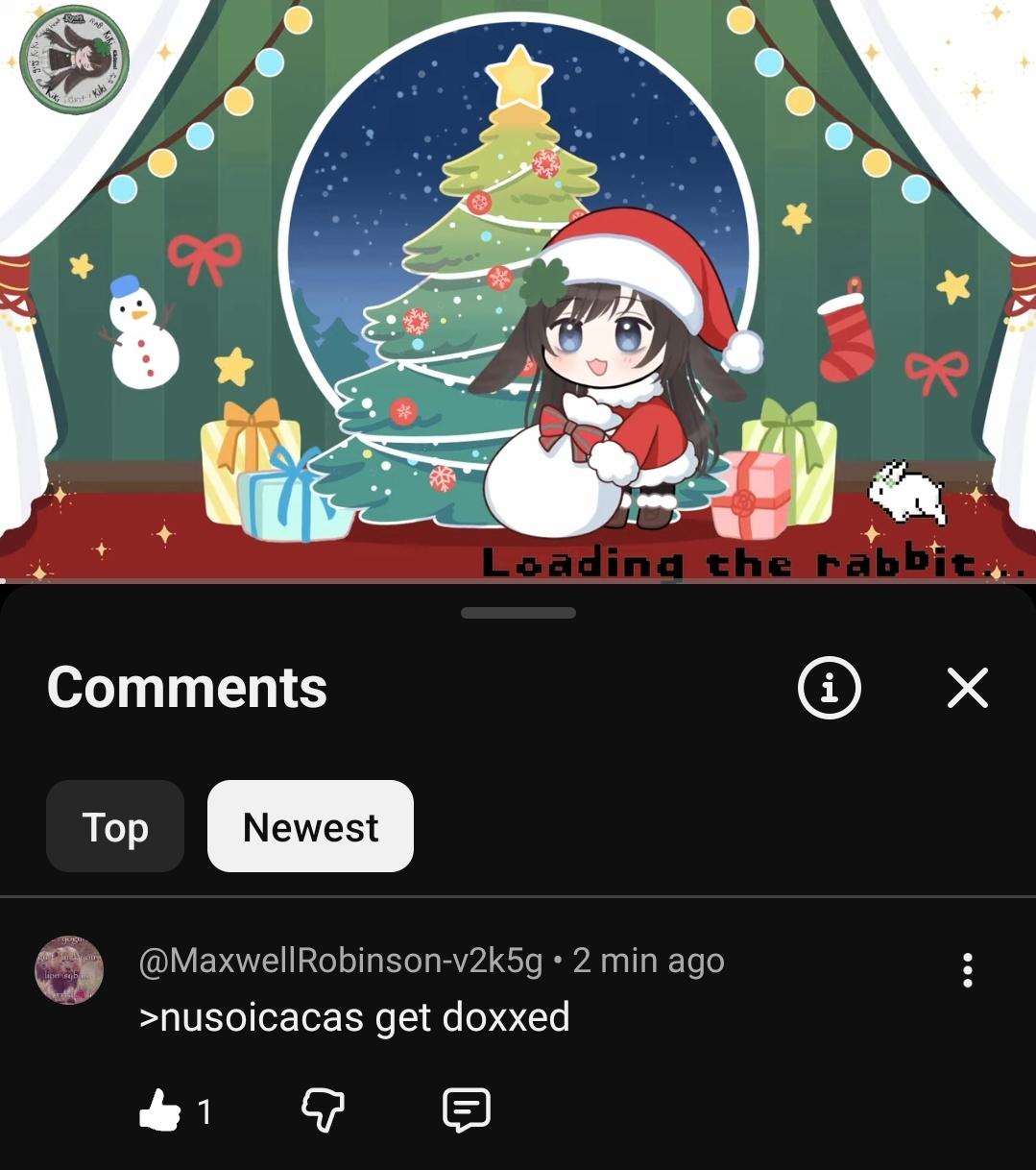Open the comments info icon

829,688
